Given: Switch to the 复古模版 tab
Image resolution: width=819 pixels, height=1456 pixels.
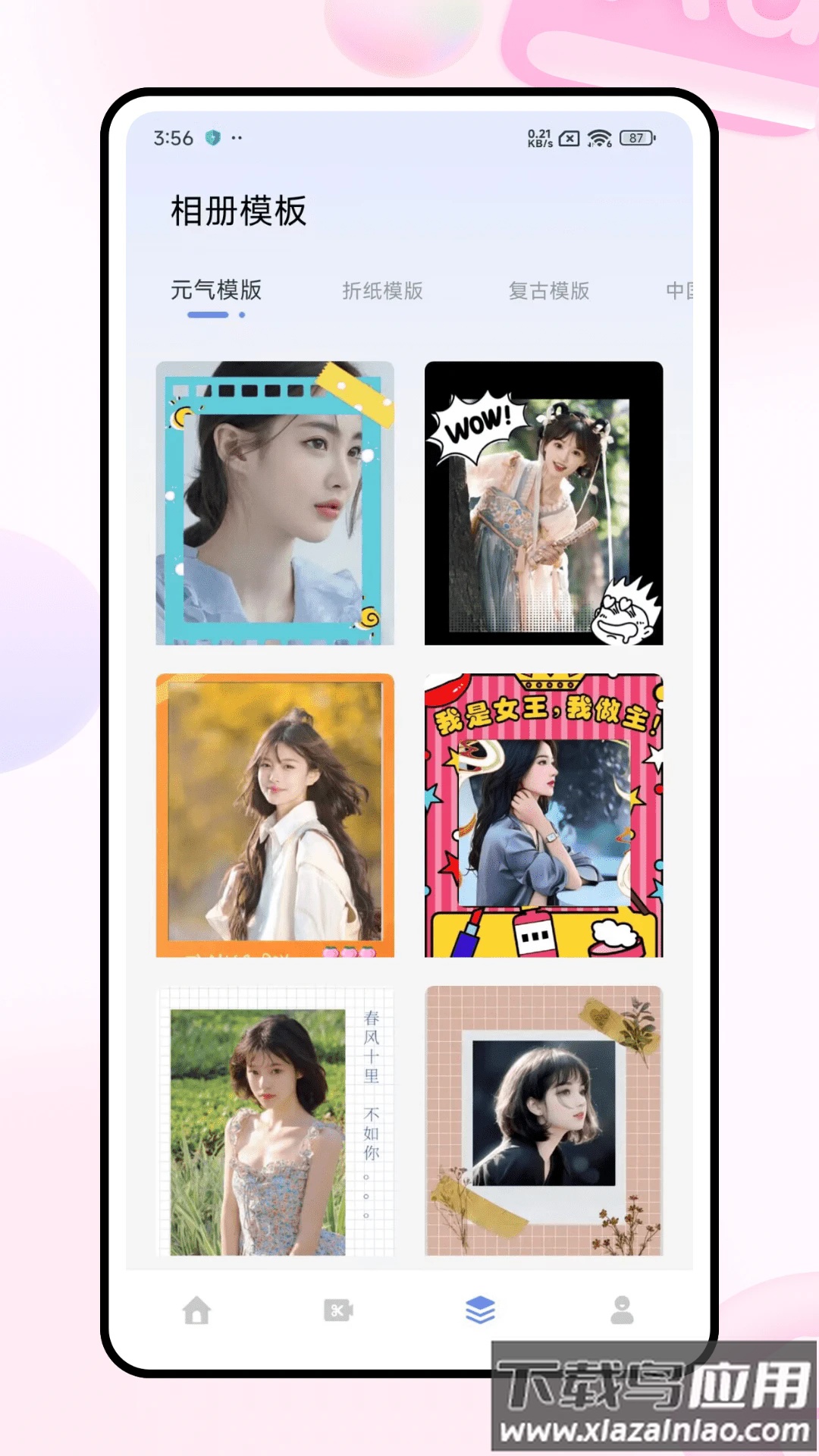Looking at the screenshot, I should pyautogui.click(x=551, y=291).
